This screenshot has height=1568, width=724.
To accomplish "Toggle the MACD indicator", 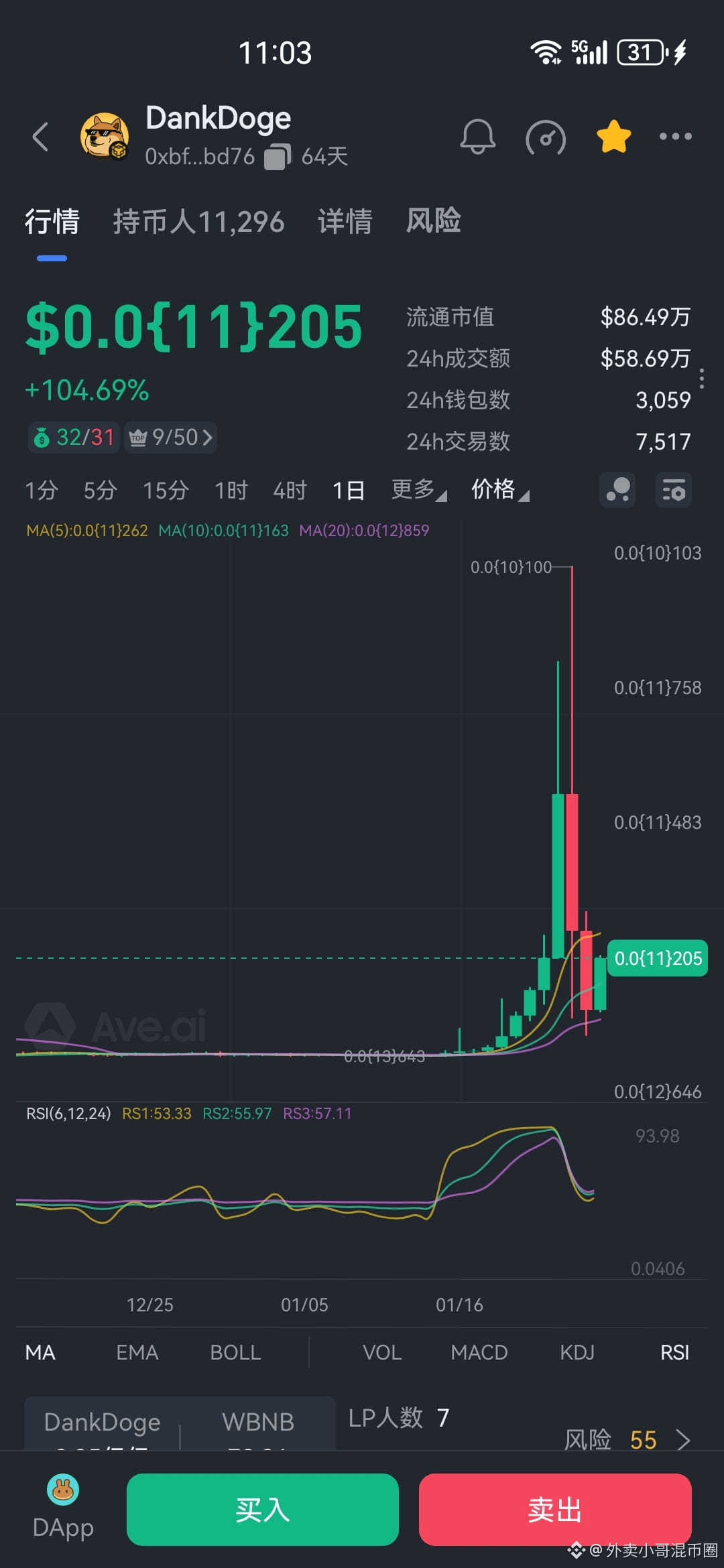I will click(479, 1352).
